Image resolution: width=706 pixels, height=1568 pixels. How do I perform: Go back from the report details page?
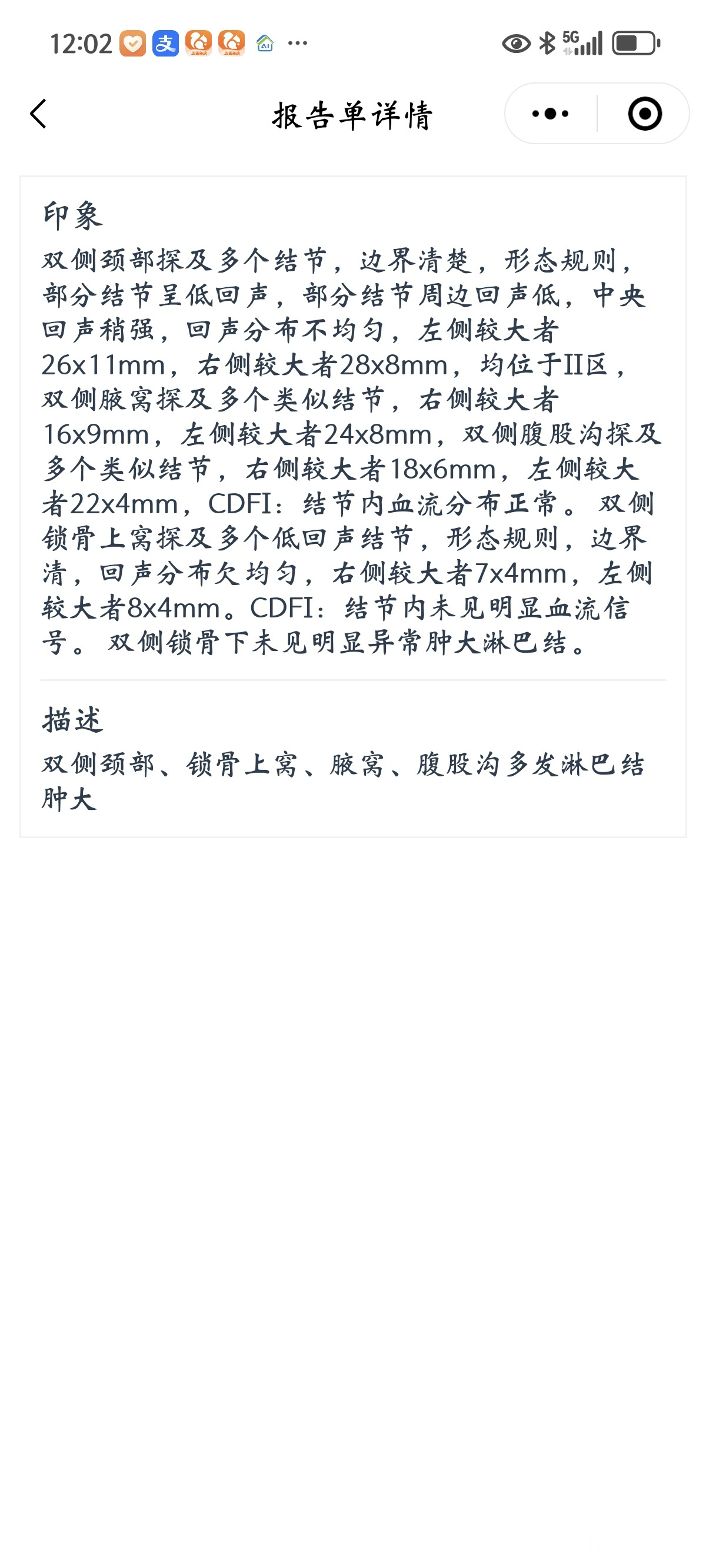(38, 114)
